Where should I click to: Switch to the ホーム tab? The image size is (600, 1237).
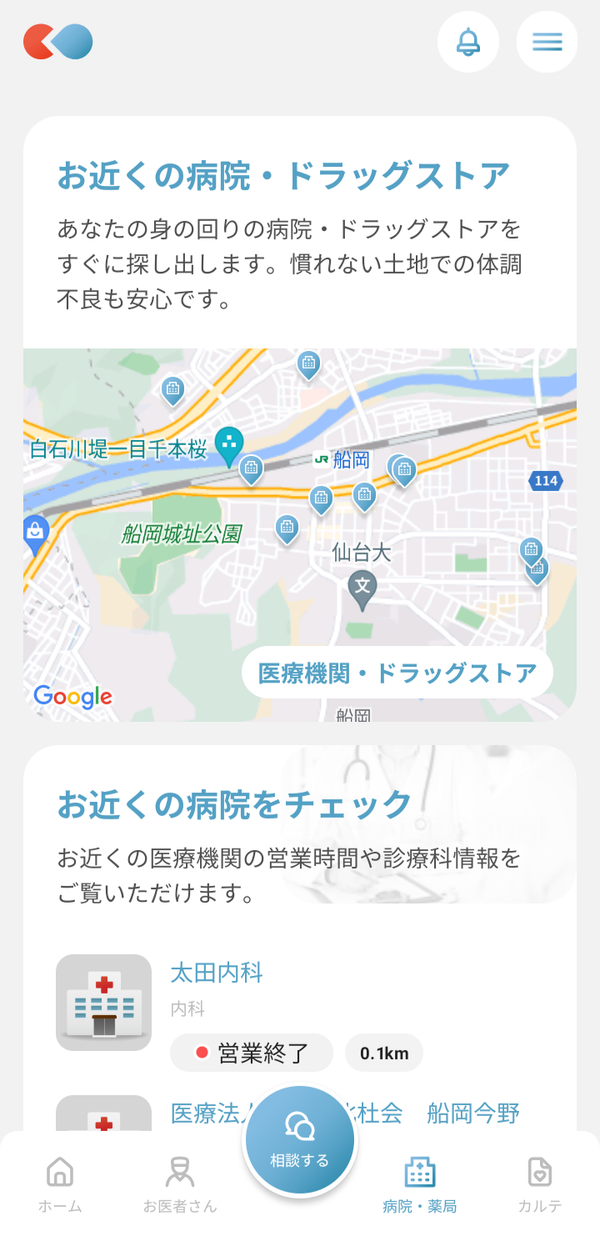60,1184
